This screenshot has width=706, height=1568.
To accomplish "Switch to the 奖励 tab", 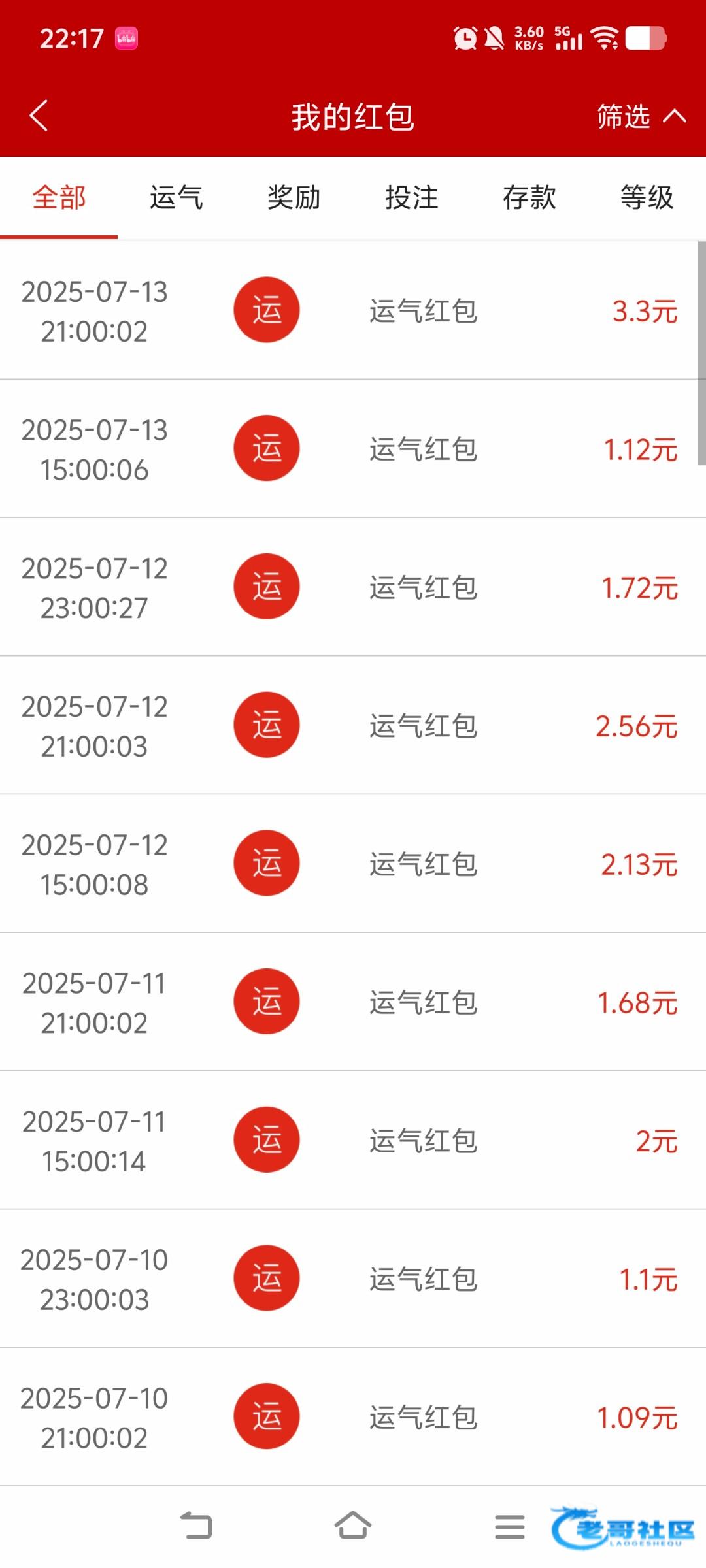I will coord(294,197).
